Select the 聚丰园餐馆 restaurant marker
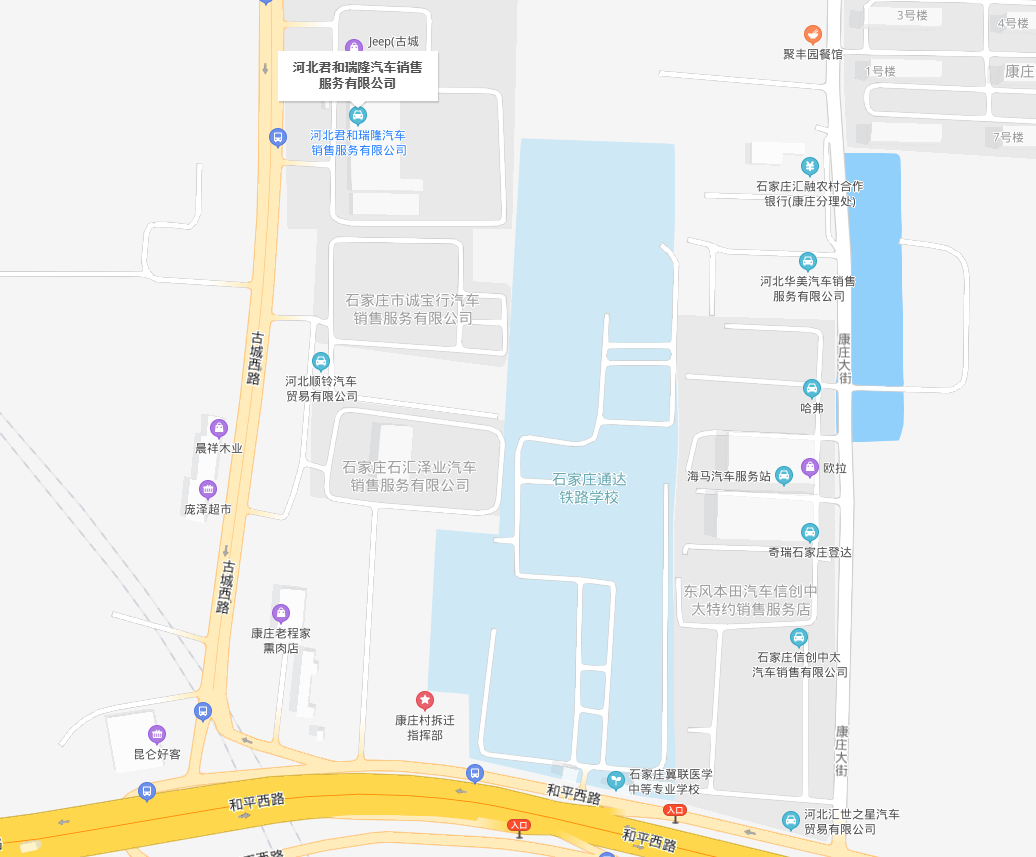The height and width of the screenshot is (857, 1036). pos(812,35)
